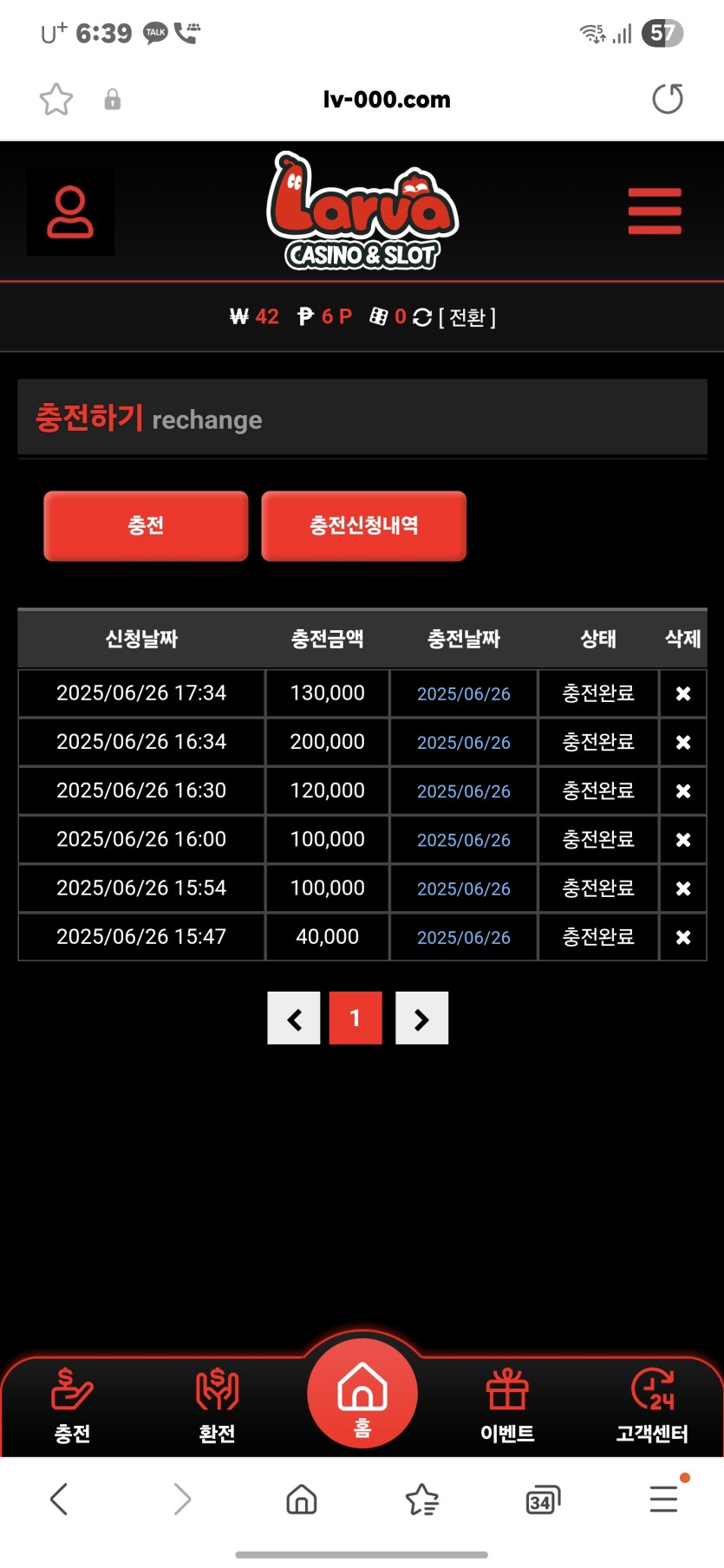Show 충전신청내역 request history

click(x=363, y=525)
